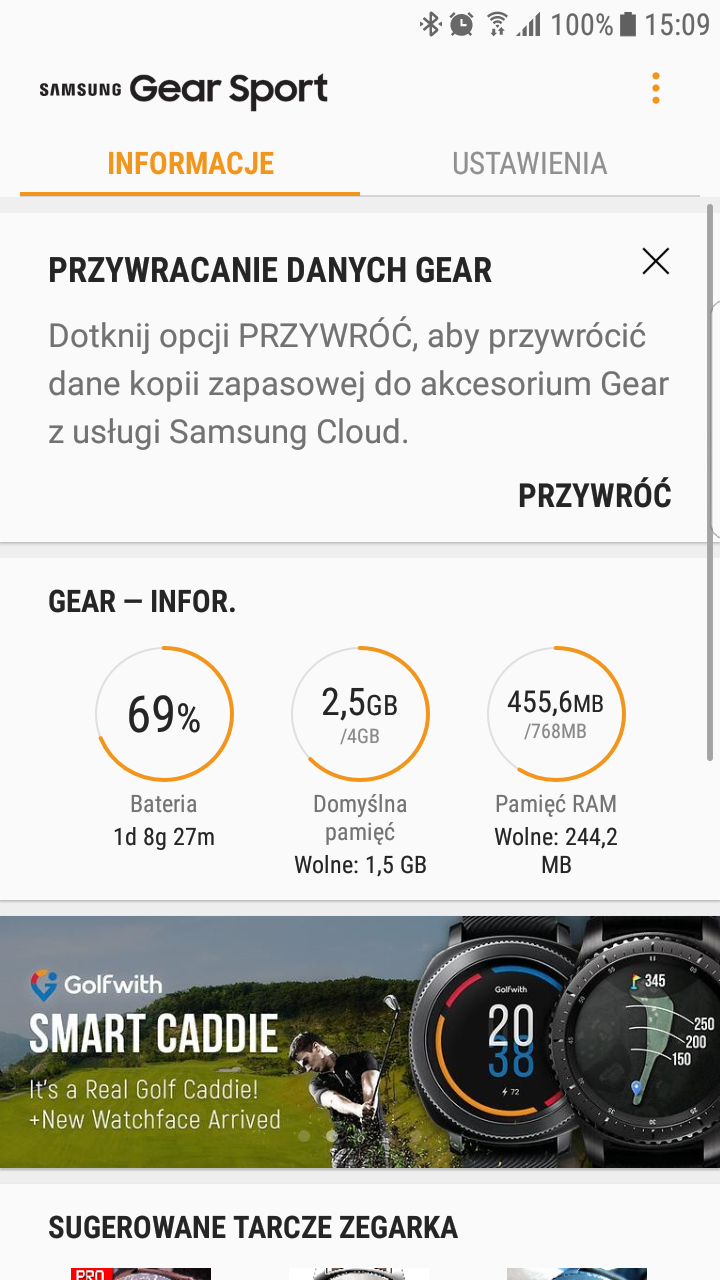
Task: Switch to the USTAWIENIA tab
Action: click(530, 163)
